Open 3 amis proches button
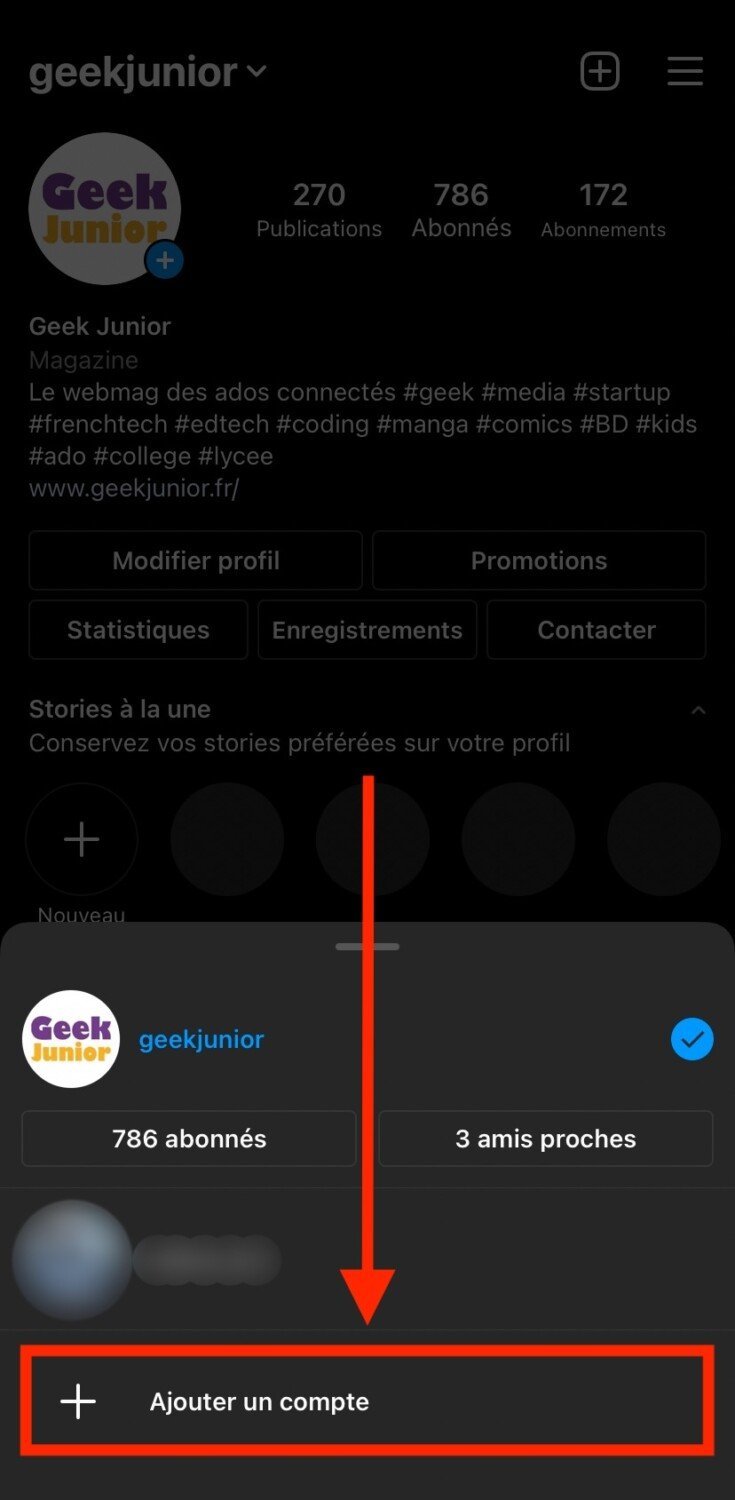The height and width of the screenshot is (1500, 735). point(545,1138)
